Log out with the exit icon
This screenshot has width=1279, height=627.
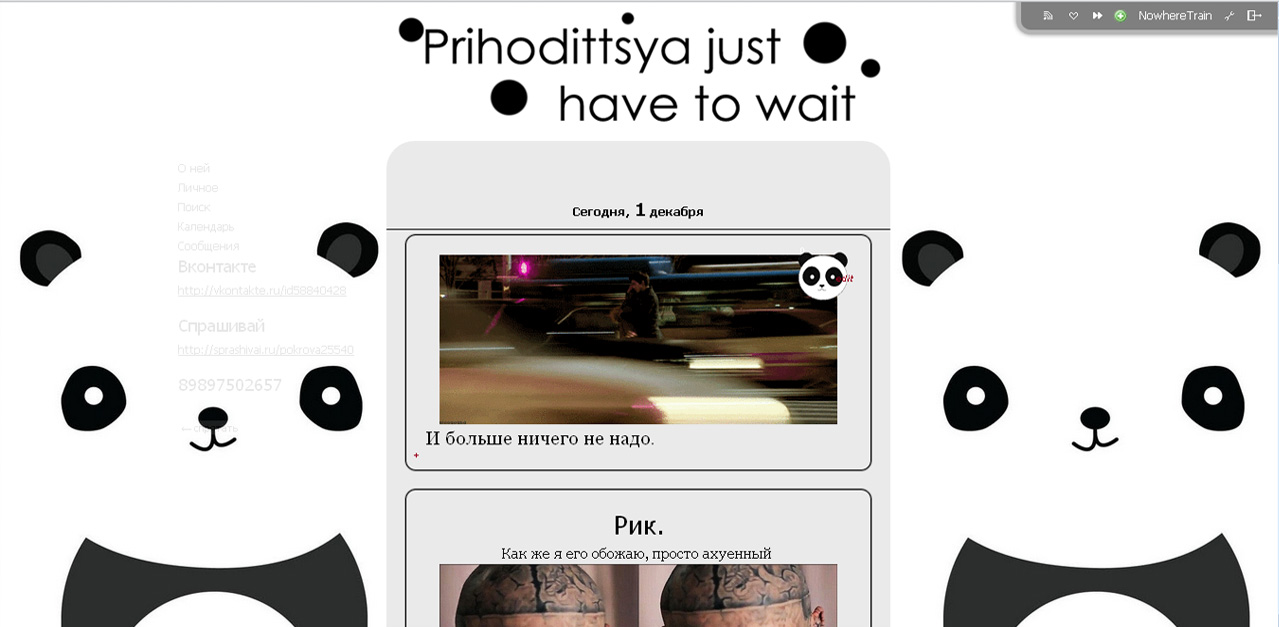1254,16
